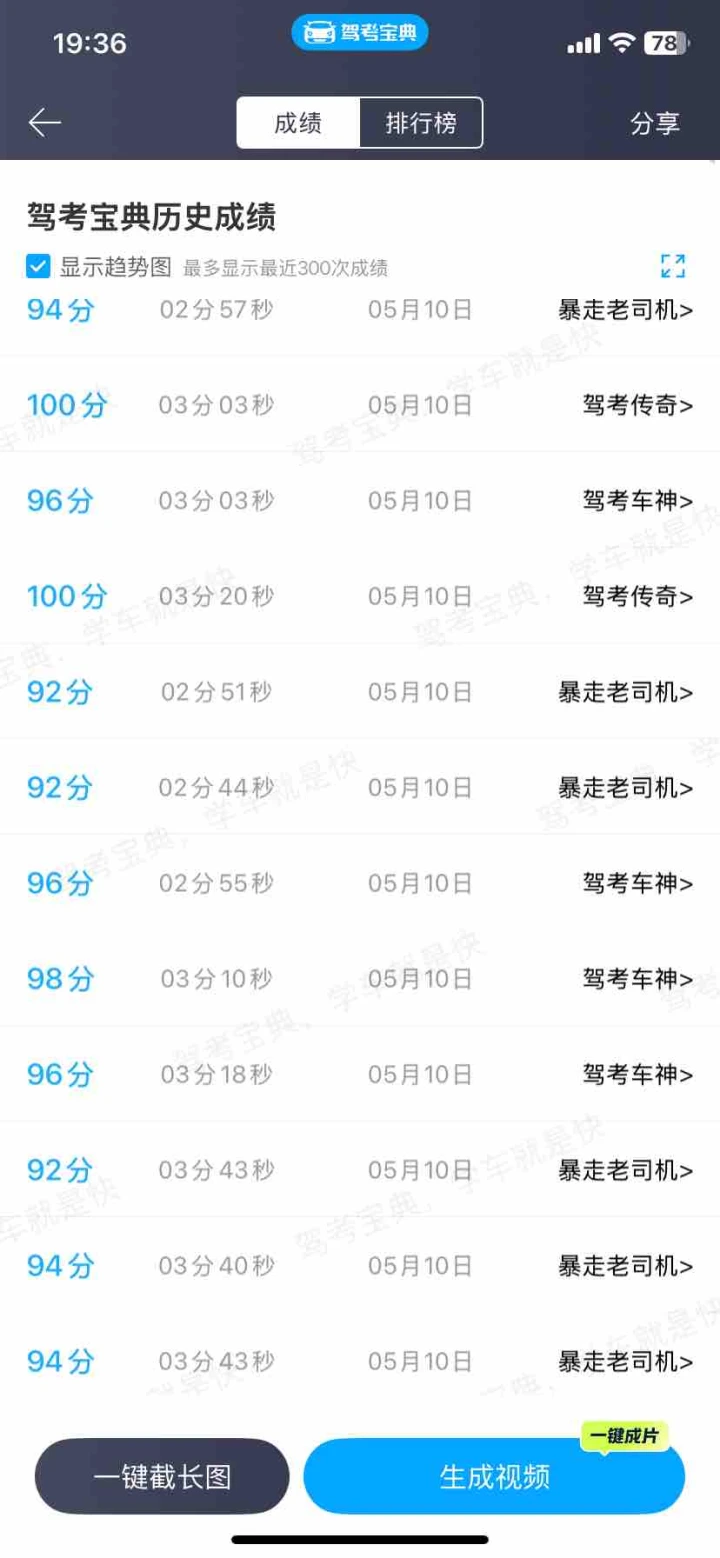Image resolution: width=720 pixels, height=1558 pixels.
Task: Open the 94分 03分40秒 record
Action: point(360,1266)
